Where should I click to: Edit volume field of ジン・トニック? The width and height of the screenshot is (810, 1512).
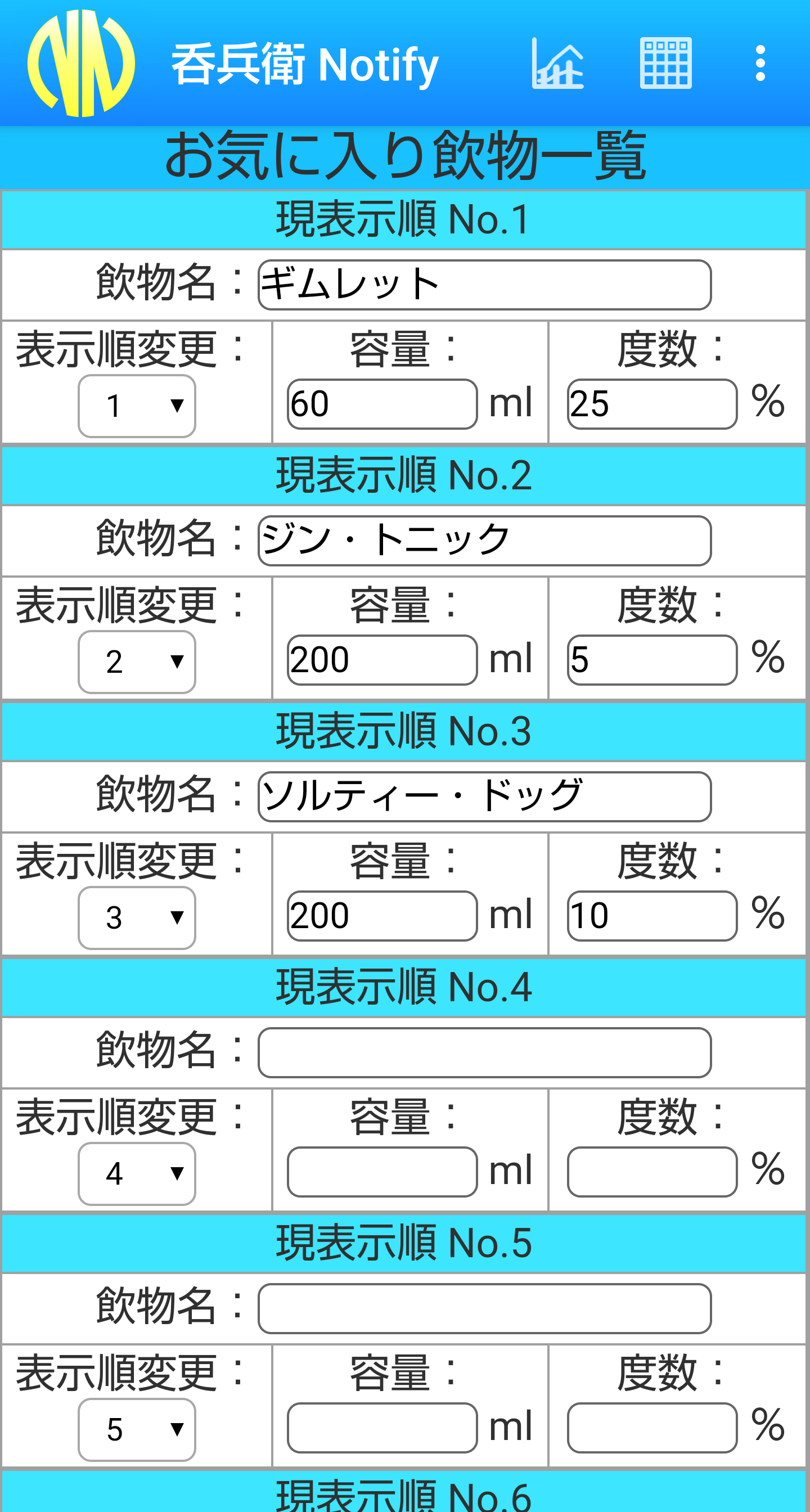click(x=381, y=660)
